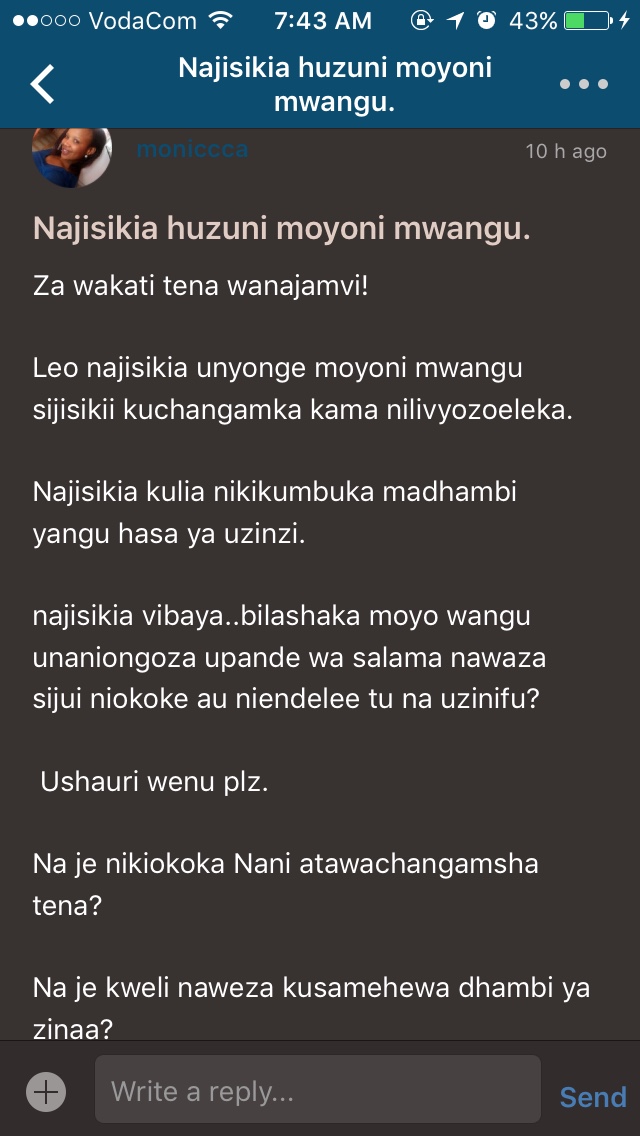
Task: Go back using the back arrow
Action: 43,84
